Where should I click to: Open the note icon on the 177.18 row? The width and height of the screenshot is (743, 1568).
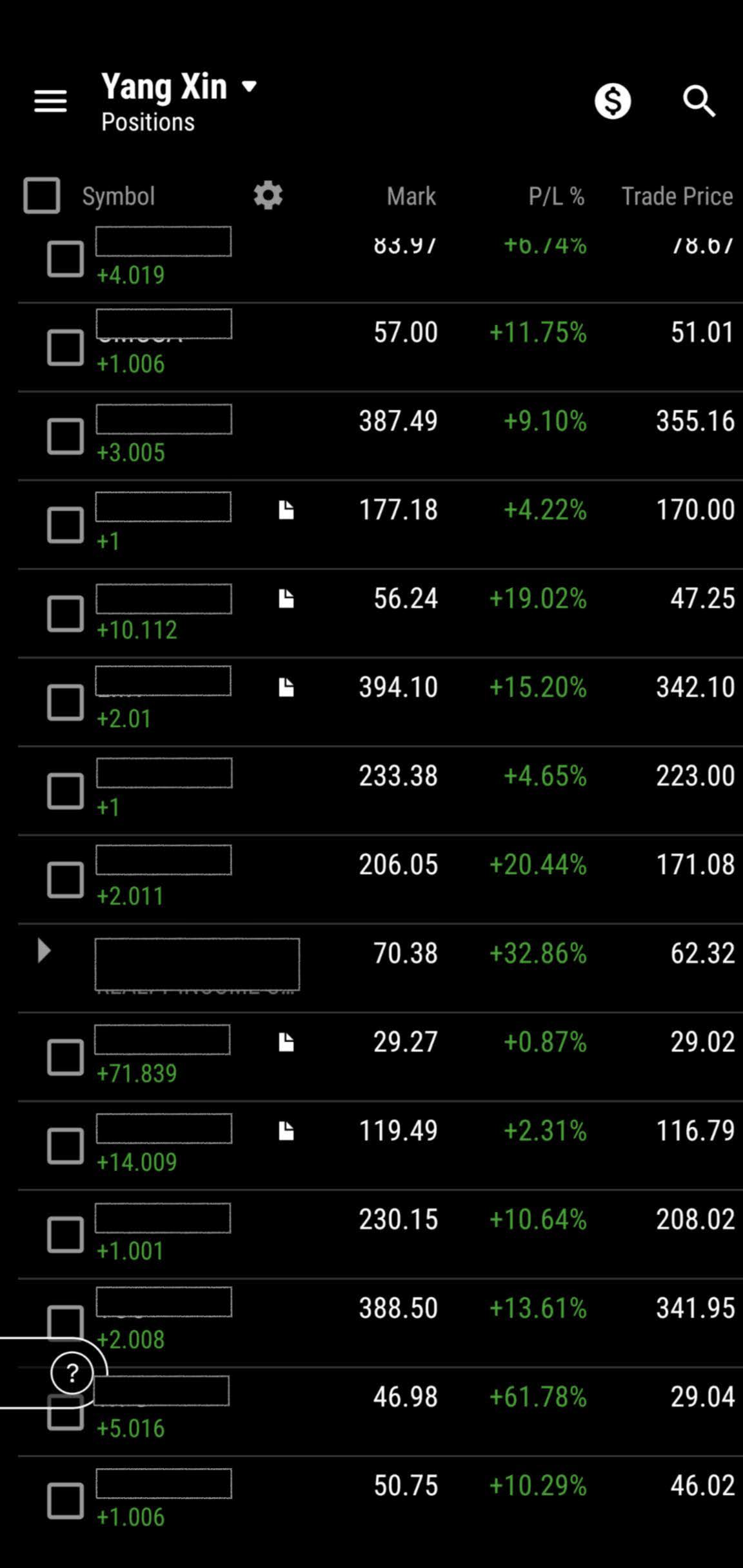[x=286, y=510]
